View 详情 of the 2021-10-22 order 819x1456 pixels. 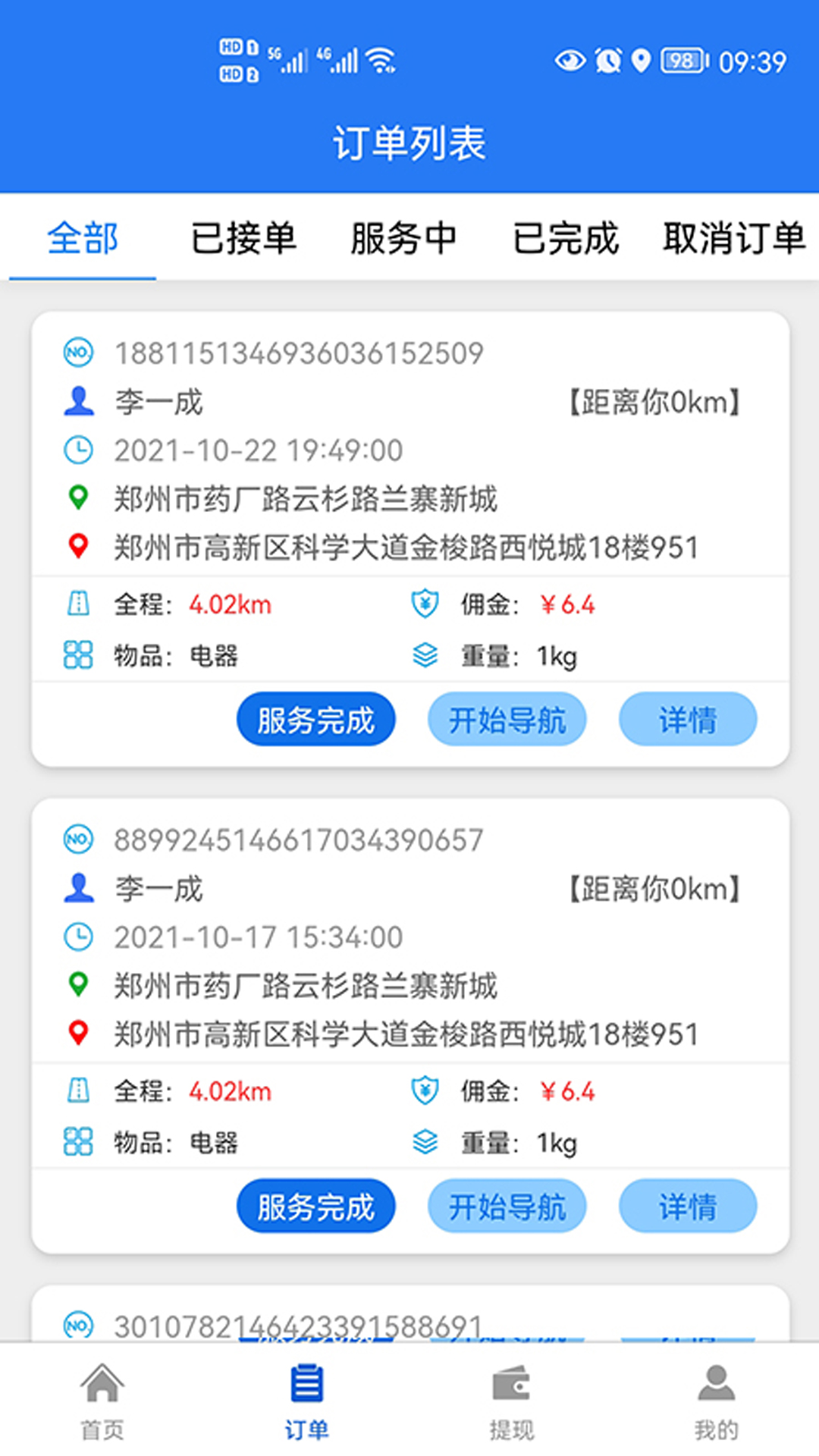click(688, 719)
